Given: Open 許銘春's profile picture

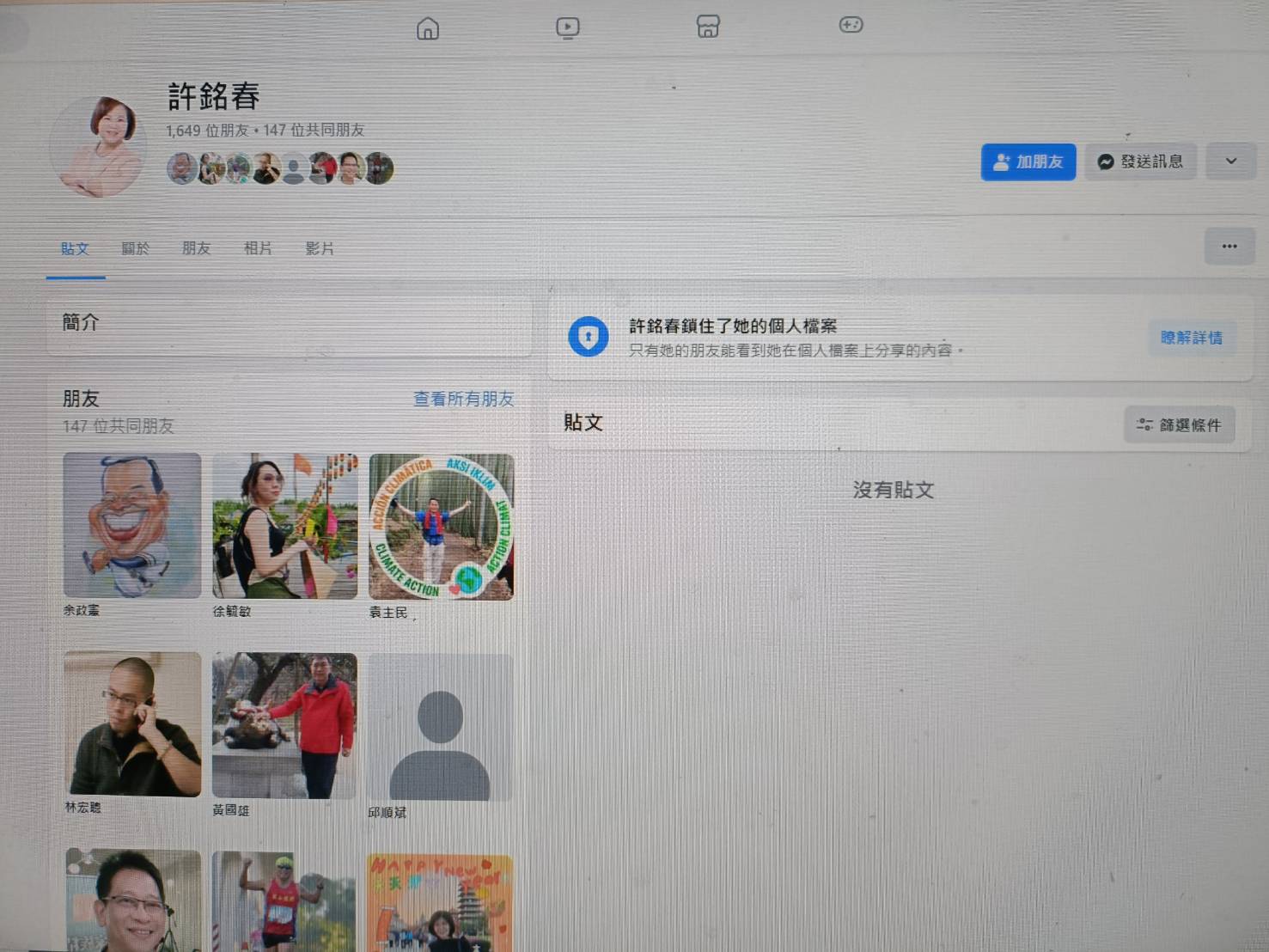Looking at the screenshot, I should point(100,146).
